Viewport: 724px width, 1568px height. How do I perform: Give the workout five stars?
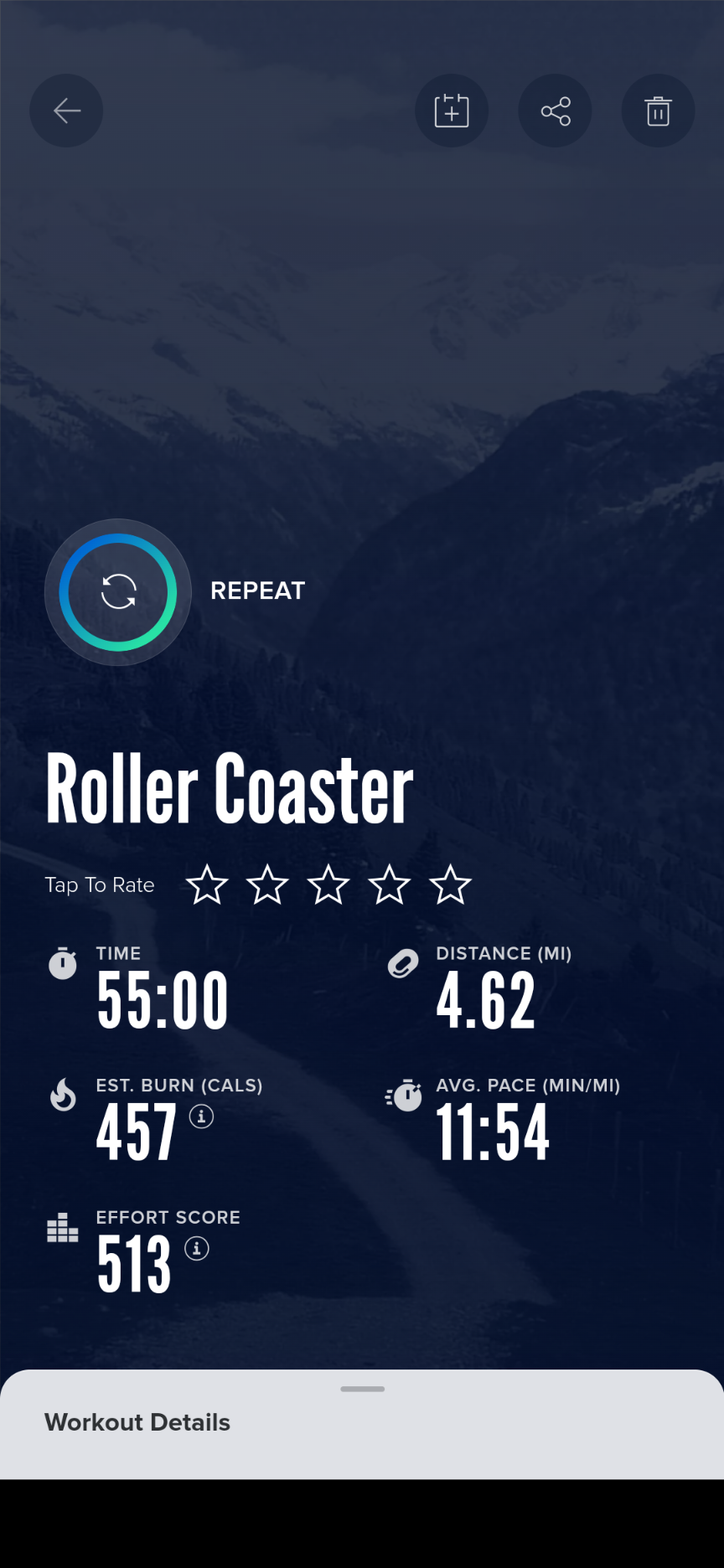(x=451, y=885)
